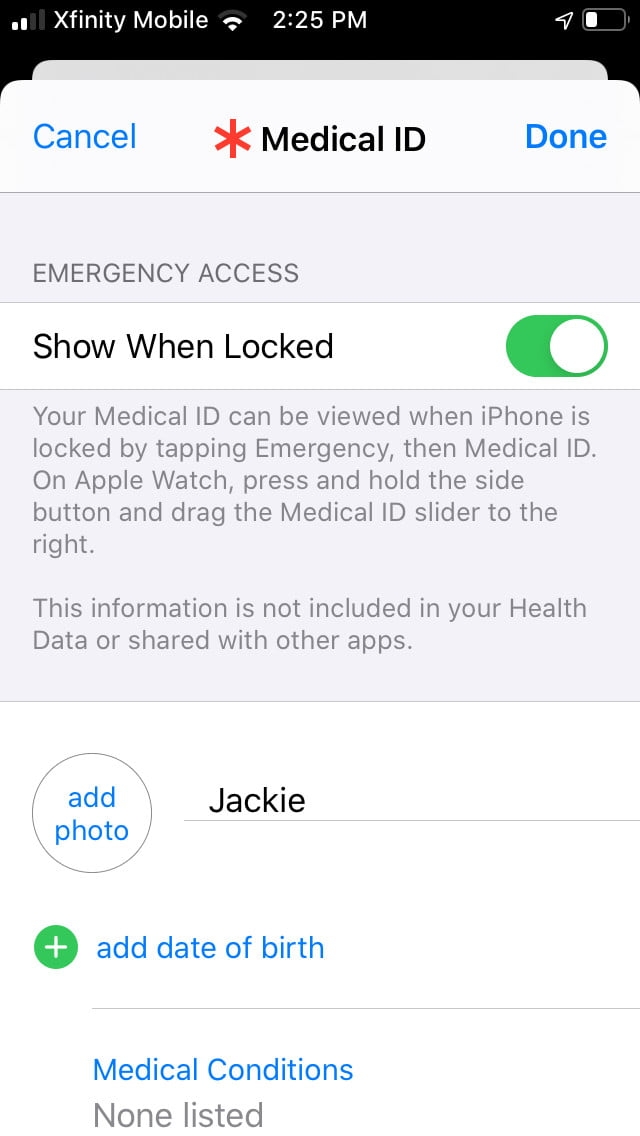Viewport: 640px width, 1136px height.
Task: Cancel editing Medical ID
Action: (x=85, y=137)
